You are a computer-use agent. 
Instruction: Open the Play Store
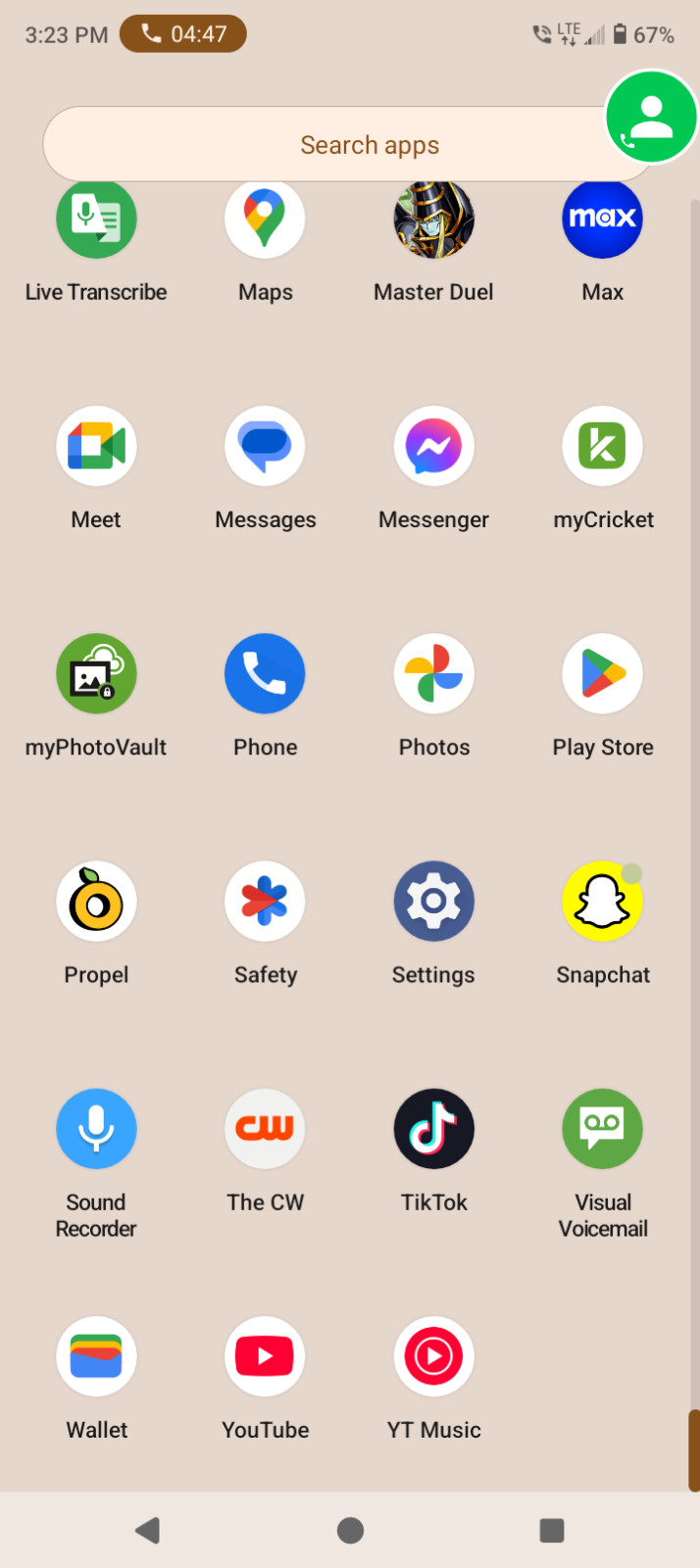(602, 674)
